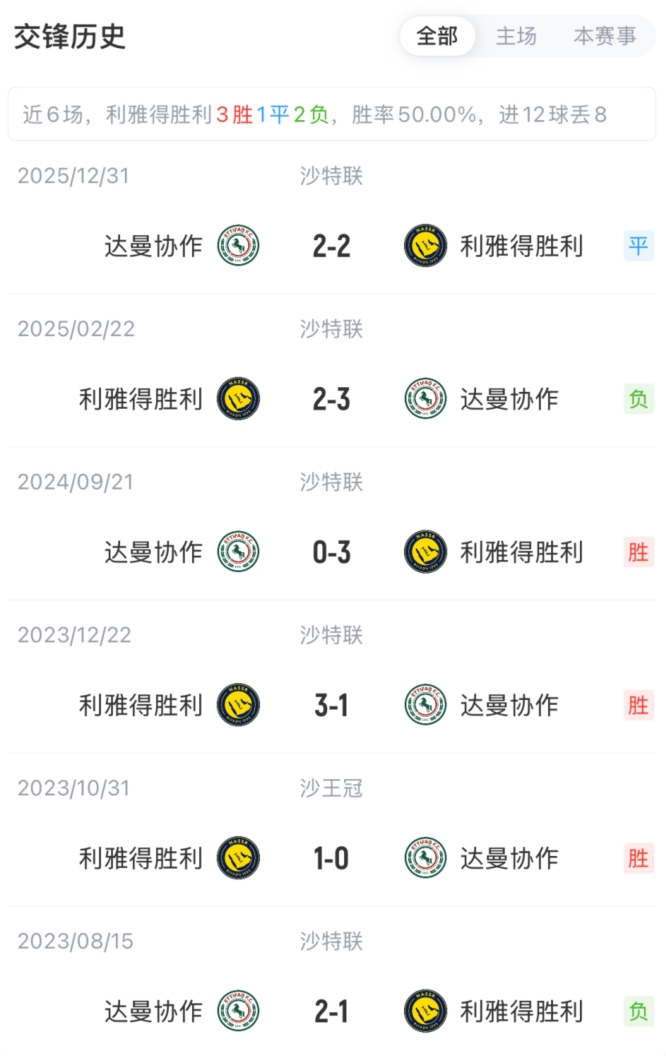The image size is (666, 1056).
Task: View the 2024/09/21 match with score 0-3
Action: tap(332, 552)
